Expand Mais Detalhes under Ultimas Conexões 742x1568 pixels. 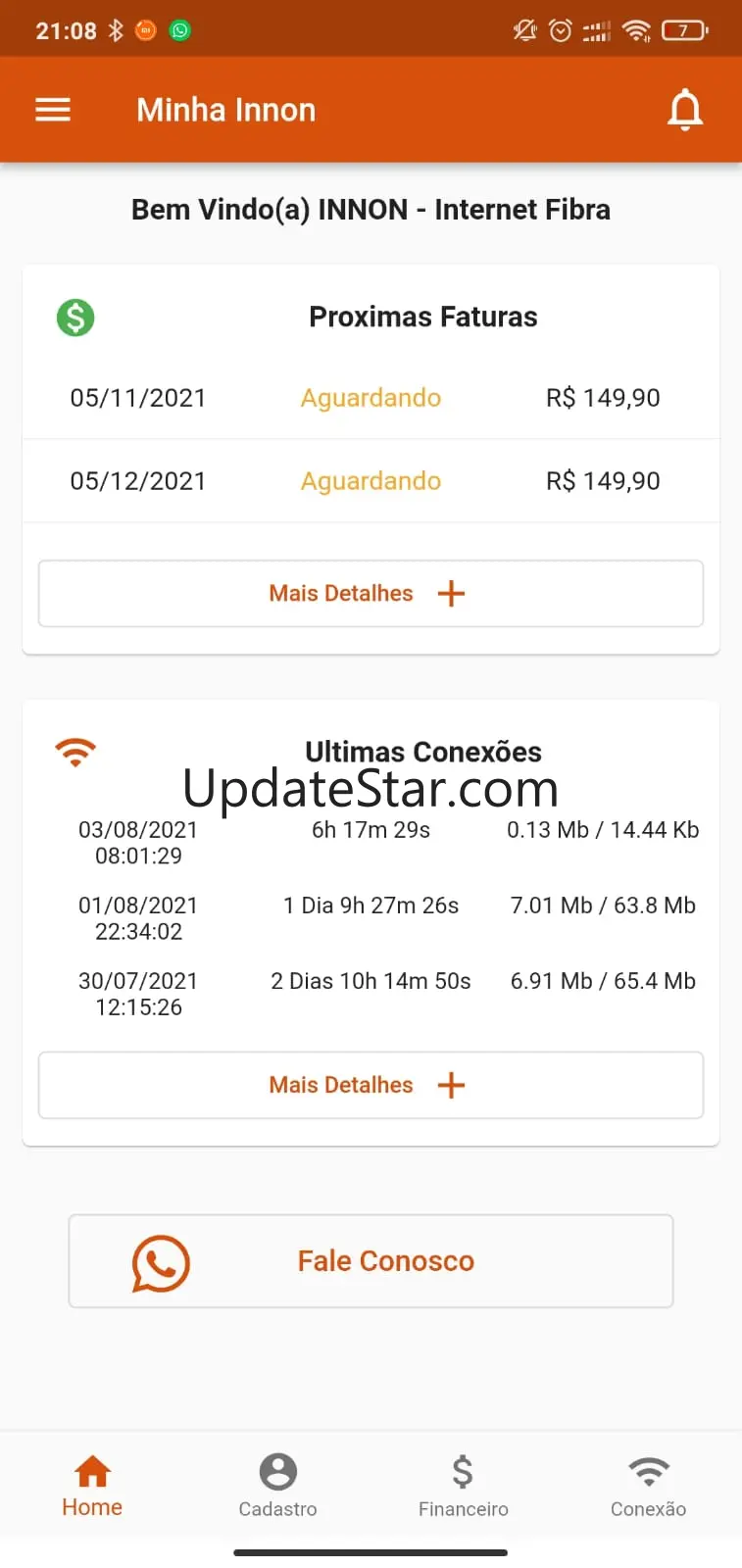(371, 1085)
